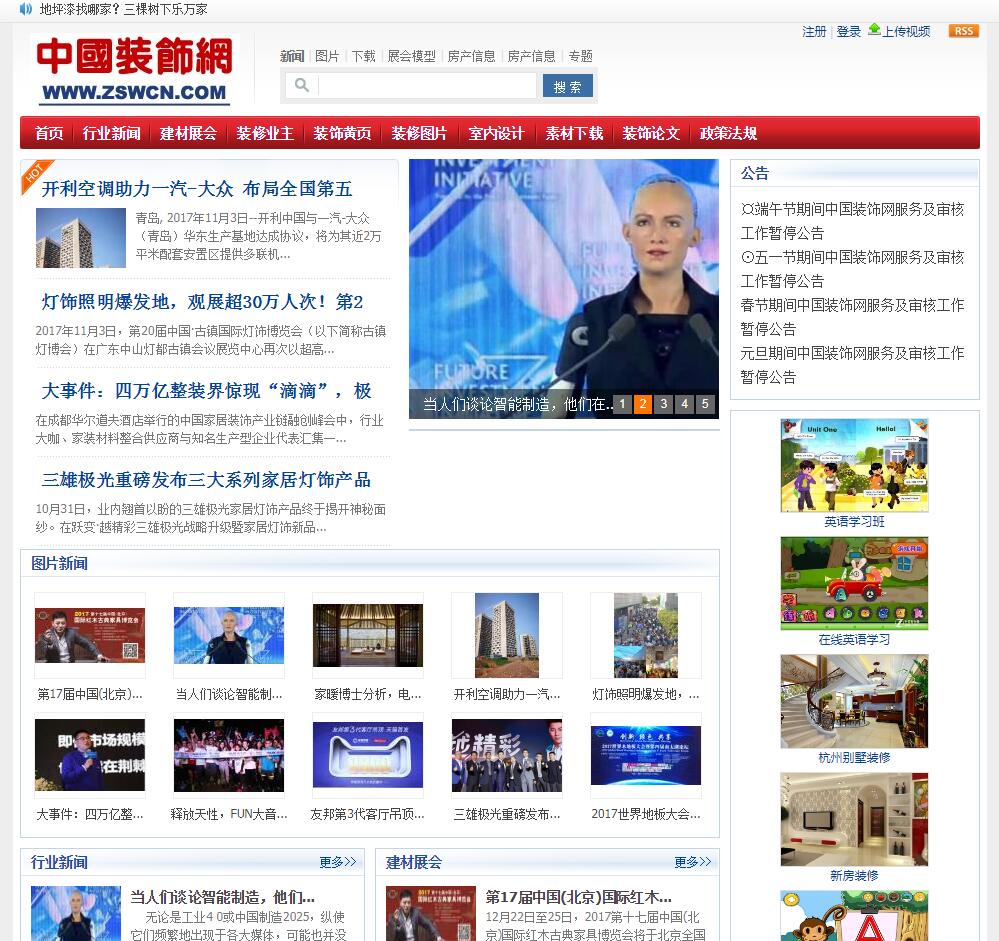Image resolution: width=999 pixels, height=941 pixels.
Task: Open the 端午节期间 service notice
Action: click(x=852, y=221)
